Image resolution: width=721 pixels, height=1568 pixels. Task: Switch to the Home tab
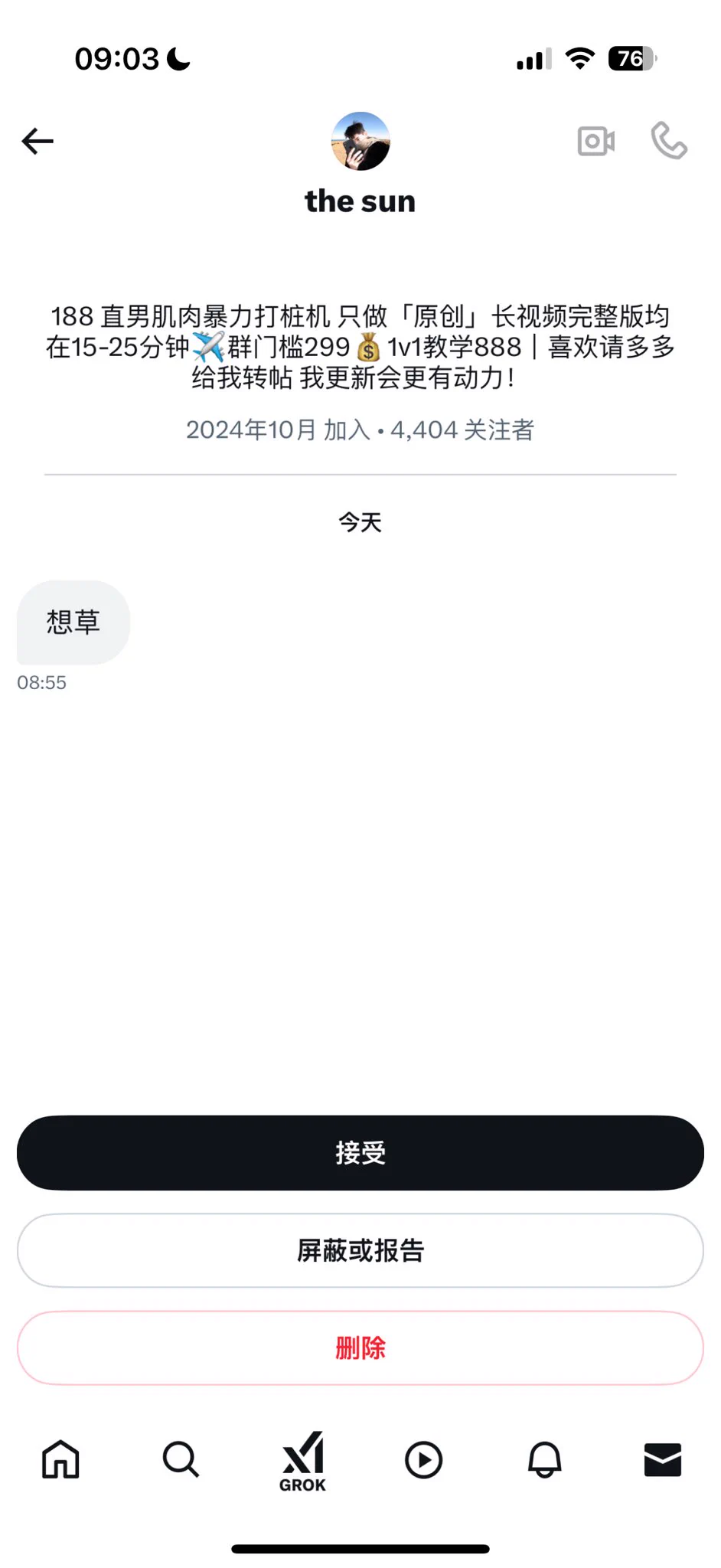tap(60, 1459)
